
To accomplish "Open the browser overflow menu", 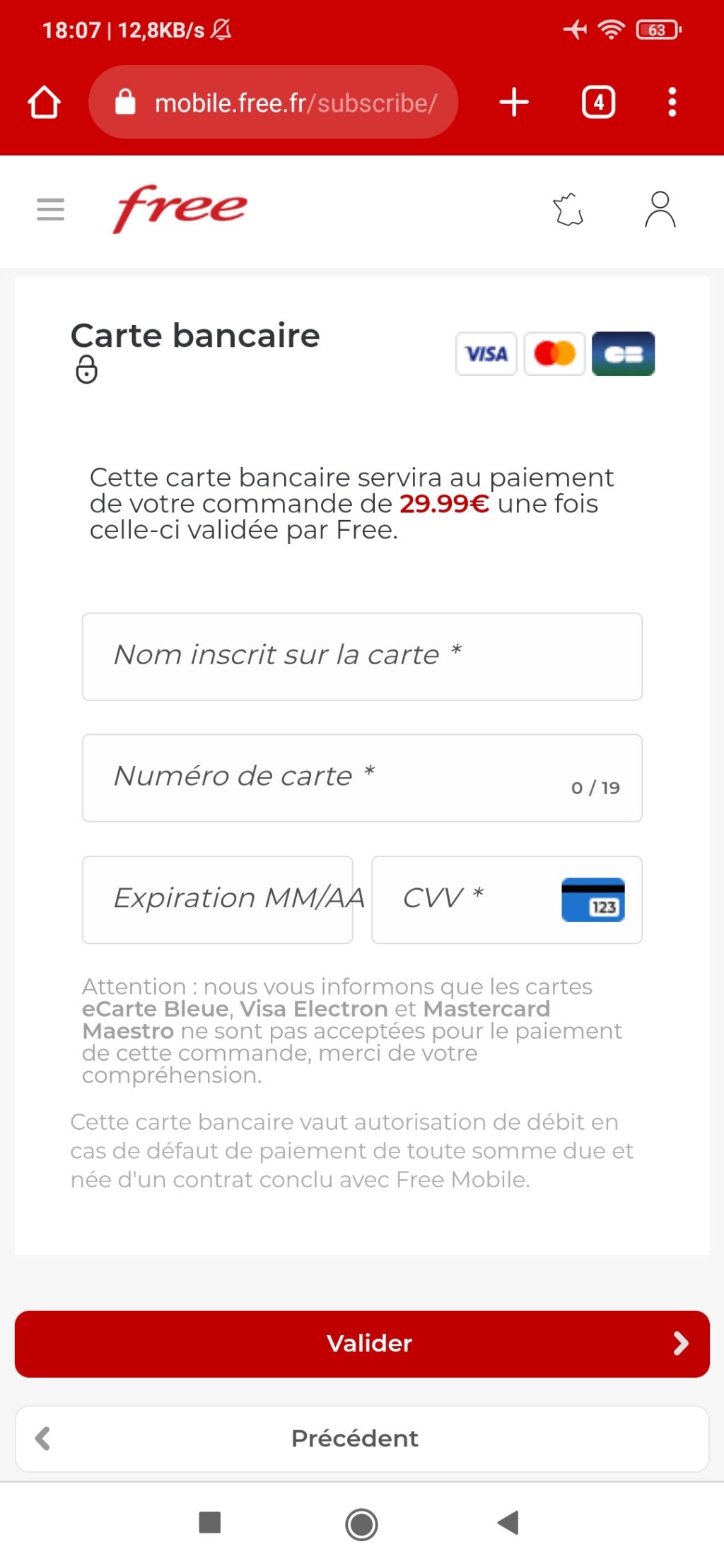I will [x=672, y=102].
